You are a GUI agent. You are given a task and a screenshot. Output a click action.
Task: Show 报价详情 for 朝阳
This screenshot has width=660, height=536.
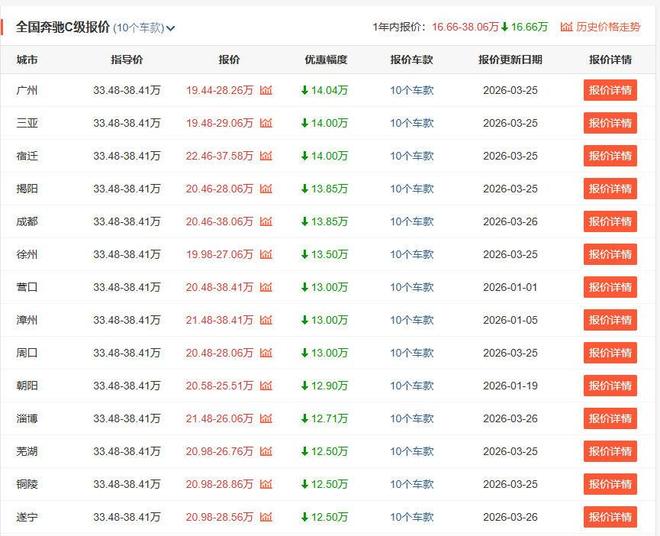pyautogui.click(x=610, y=386)
